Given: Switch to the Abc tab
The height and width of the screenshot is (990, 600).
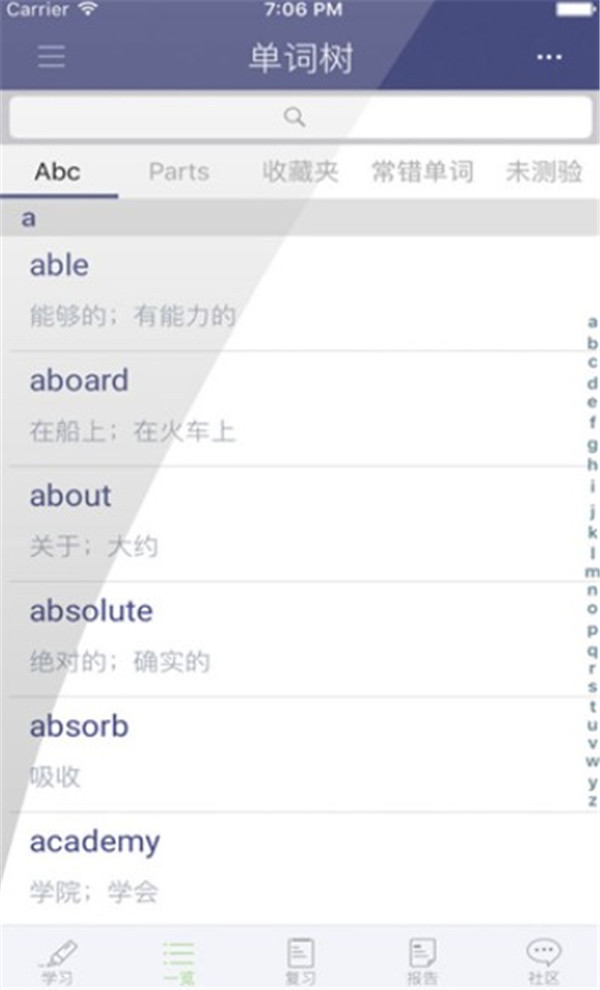Looking at the screenshot, I should tap(58, 172).
